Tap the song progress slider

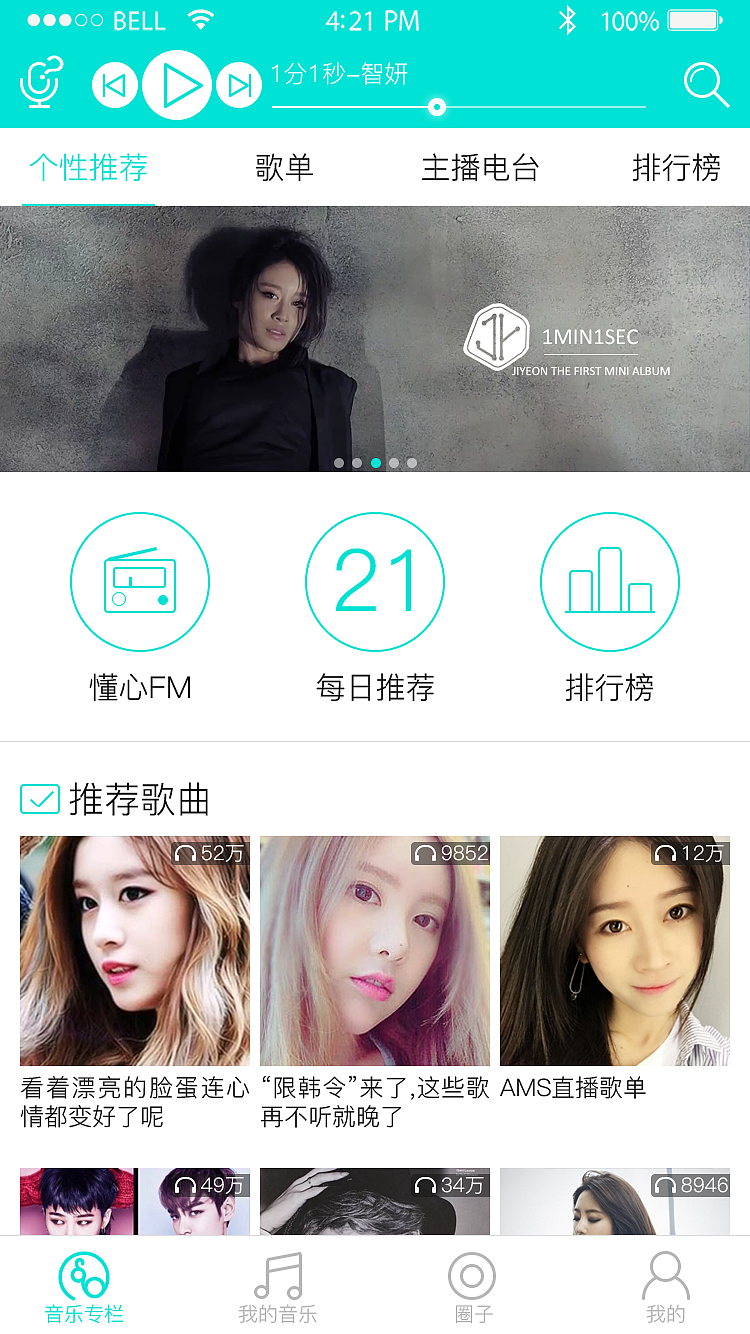437,107
